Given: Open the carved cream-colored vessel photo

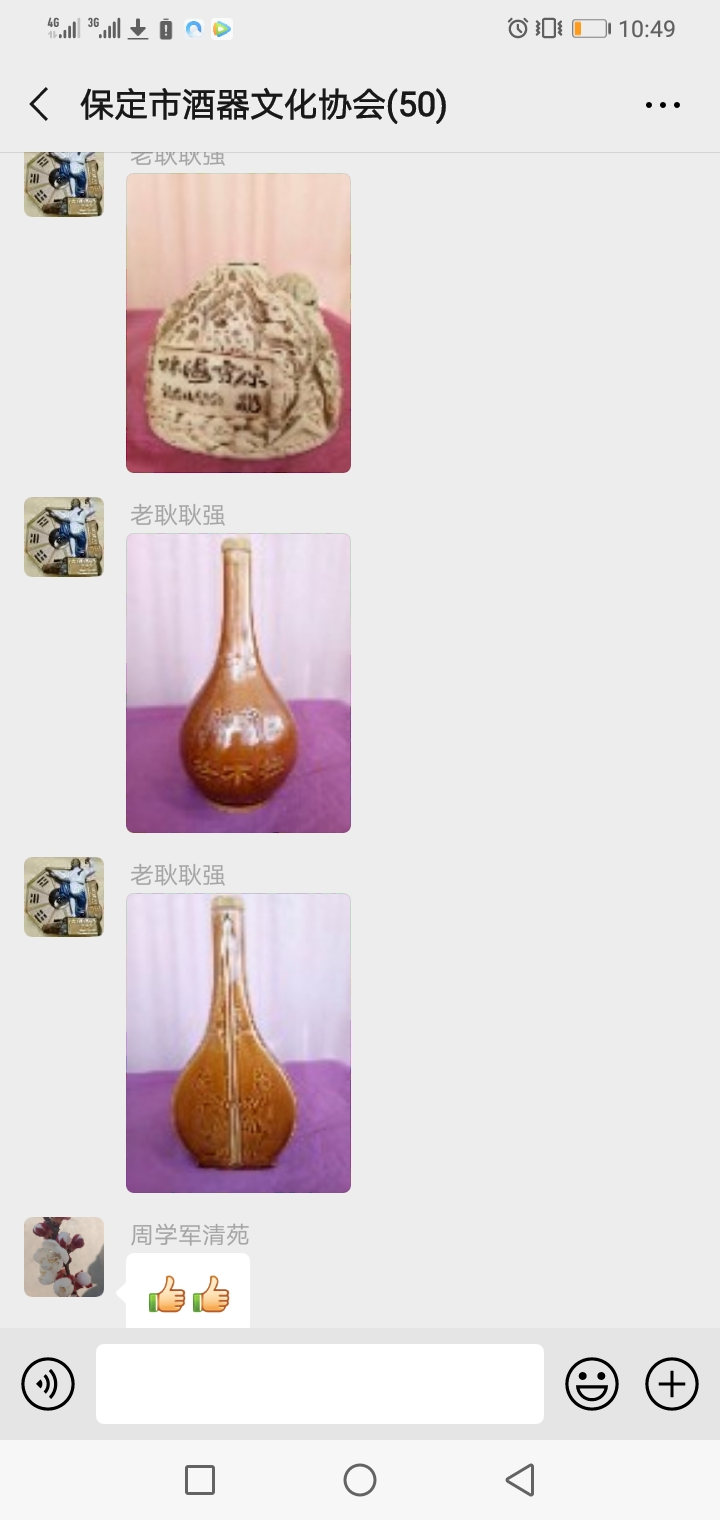Looking at the screenshot, I should pyautogui.click(x=238, y=322).
